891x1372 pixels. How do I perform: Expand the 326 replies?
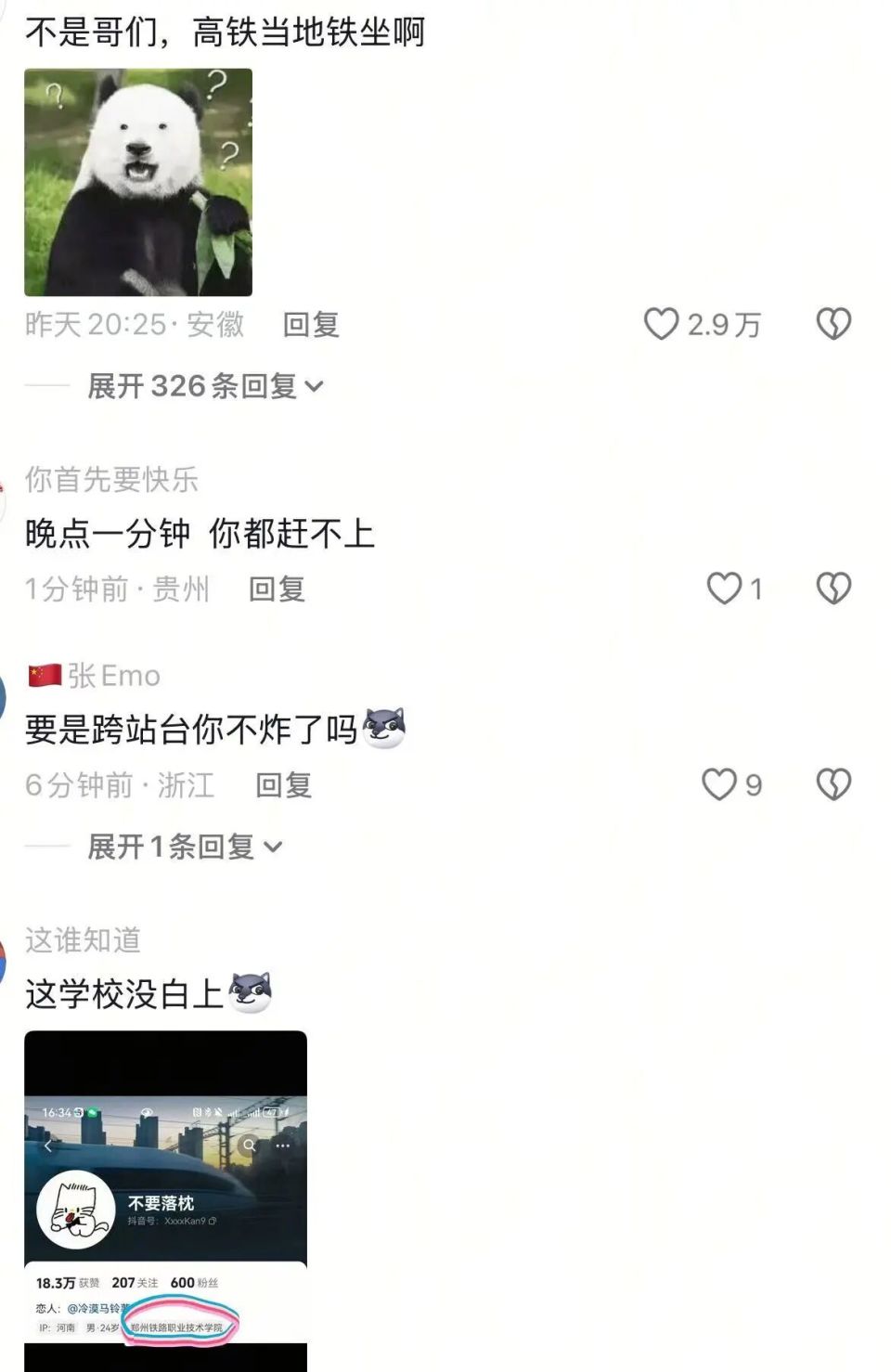point(205,385)
